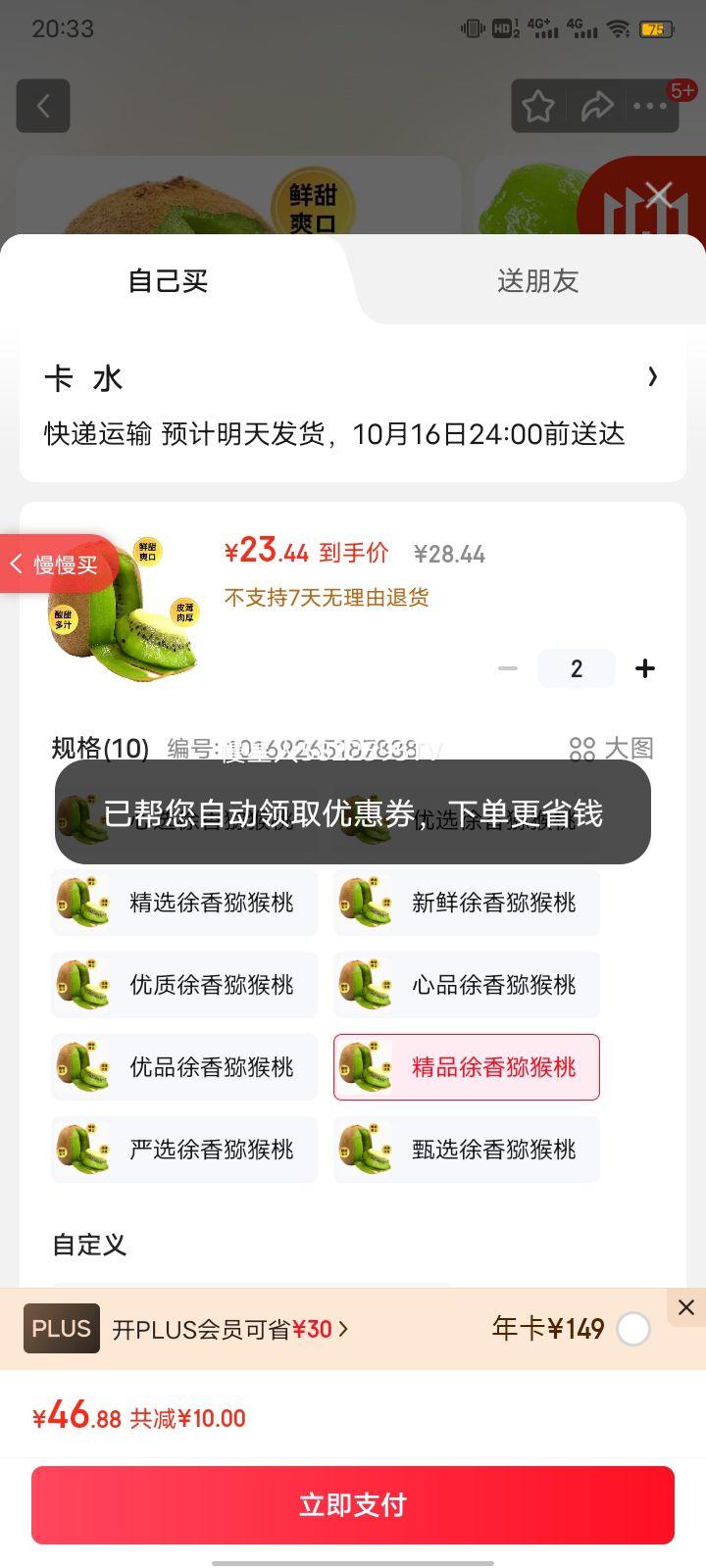This screenshot has width=706, height=1568.
Task: Select 严选徐香猕猴桃 option
Action: [184, 1150]
